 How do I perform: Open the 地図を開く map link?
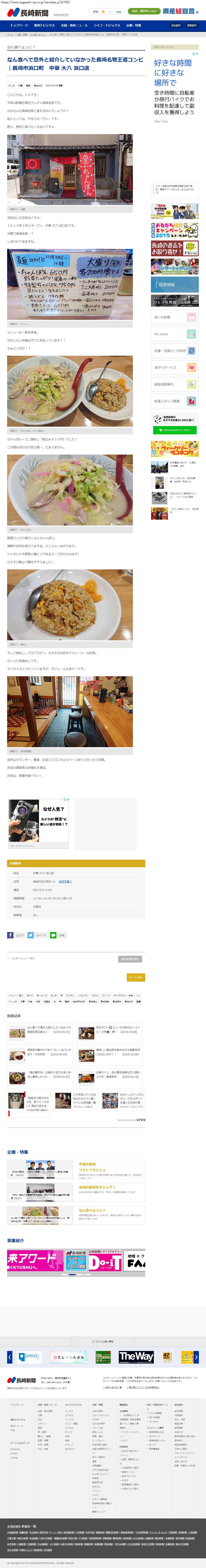pos(65,881)
